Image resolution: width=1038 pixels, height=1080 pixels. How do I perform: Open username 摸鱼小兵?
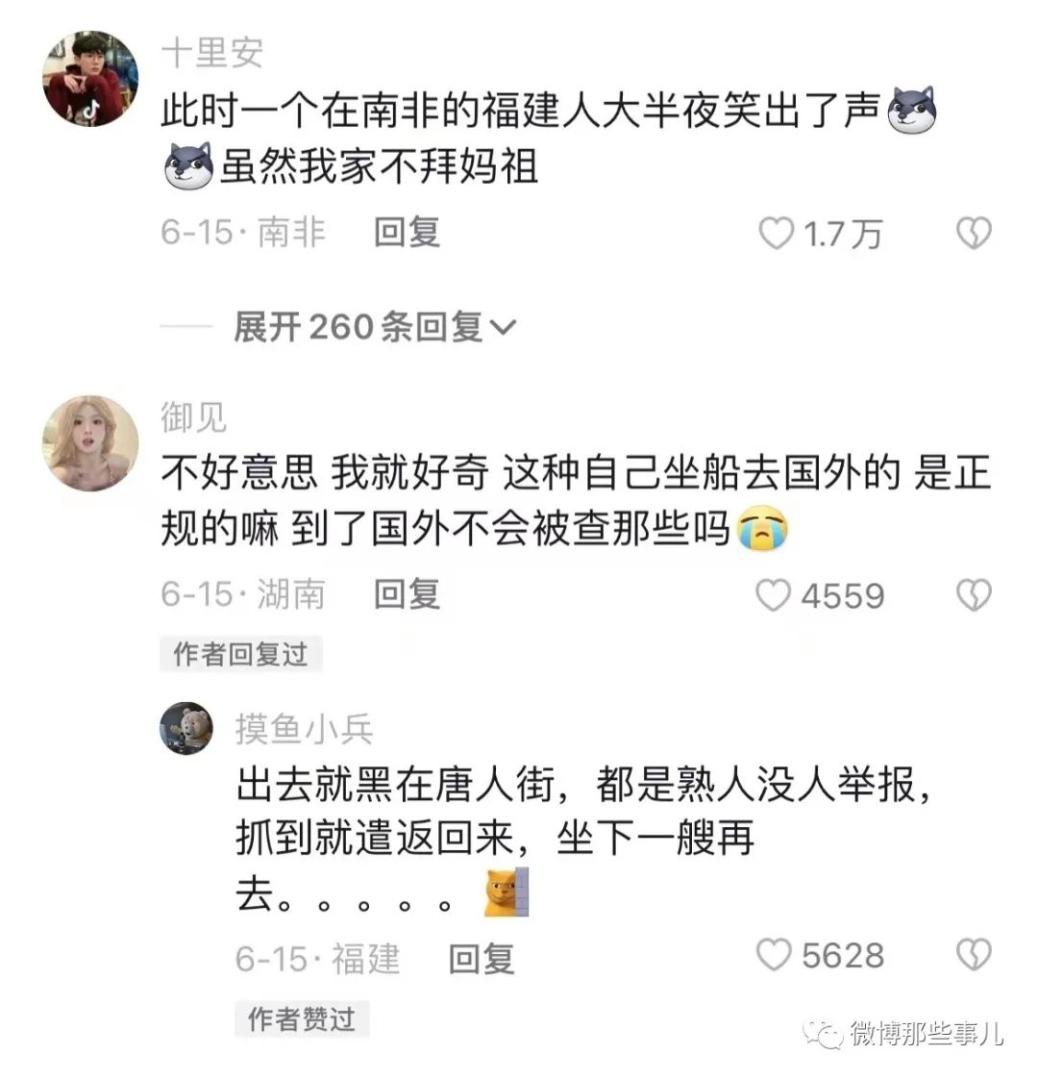click(304, 729)
